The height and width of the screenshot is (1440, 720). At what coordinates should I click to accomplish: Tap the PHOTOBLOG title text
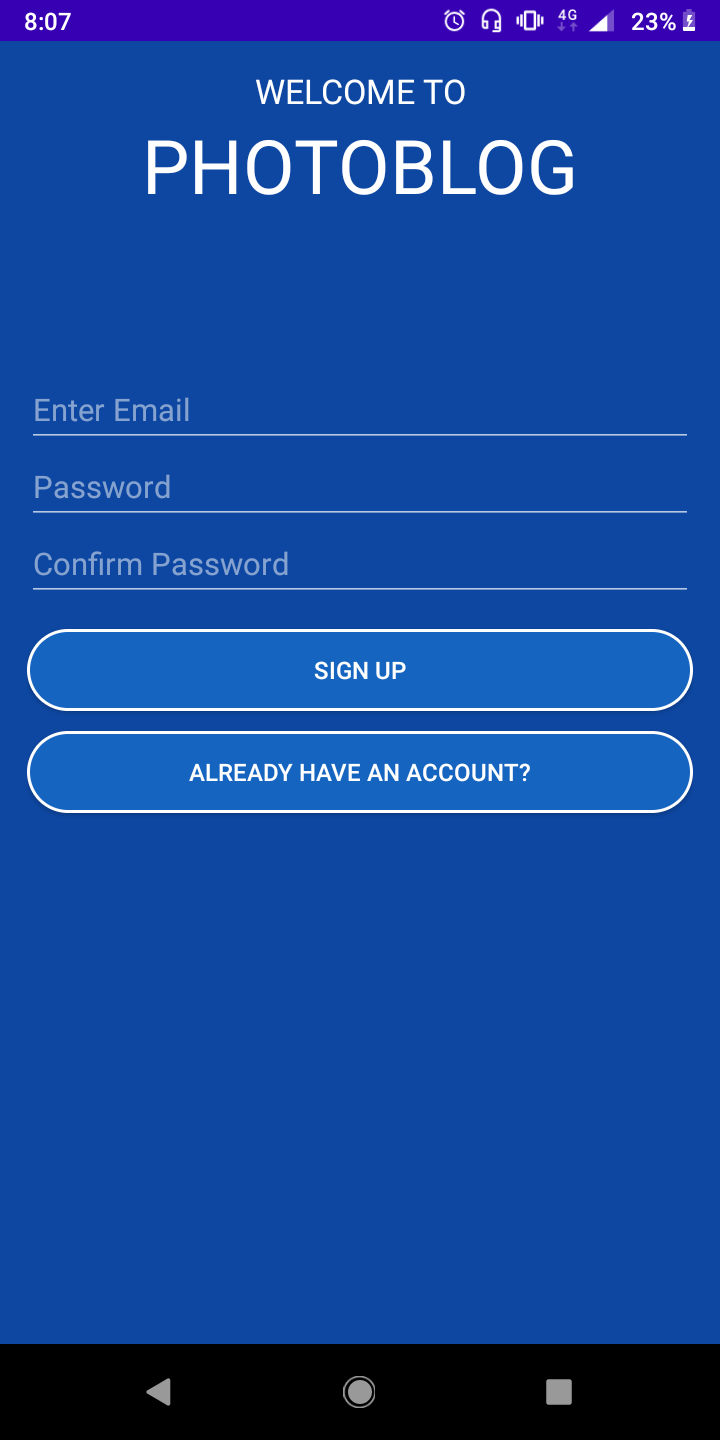[359, 168]
